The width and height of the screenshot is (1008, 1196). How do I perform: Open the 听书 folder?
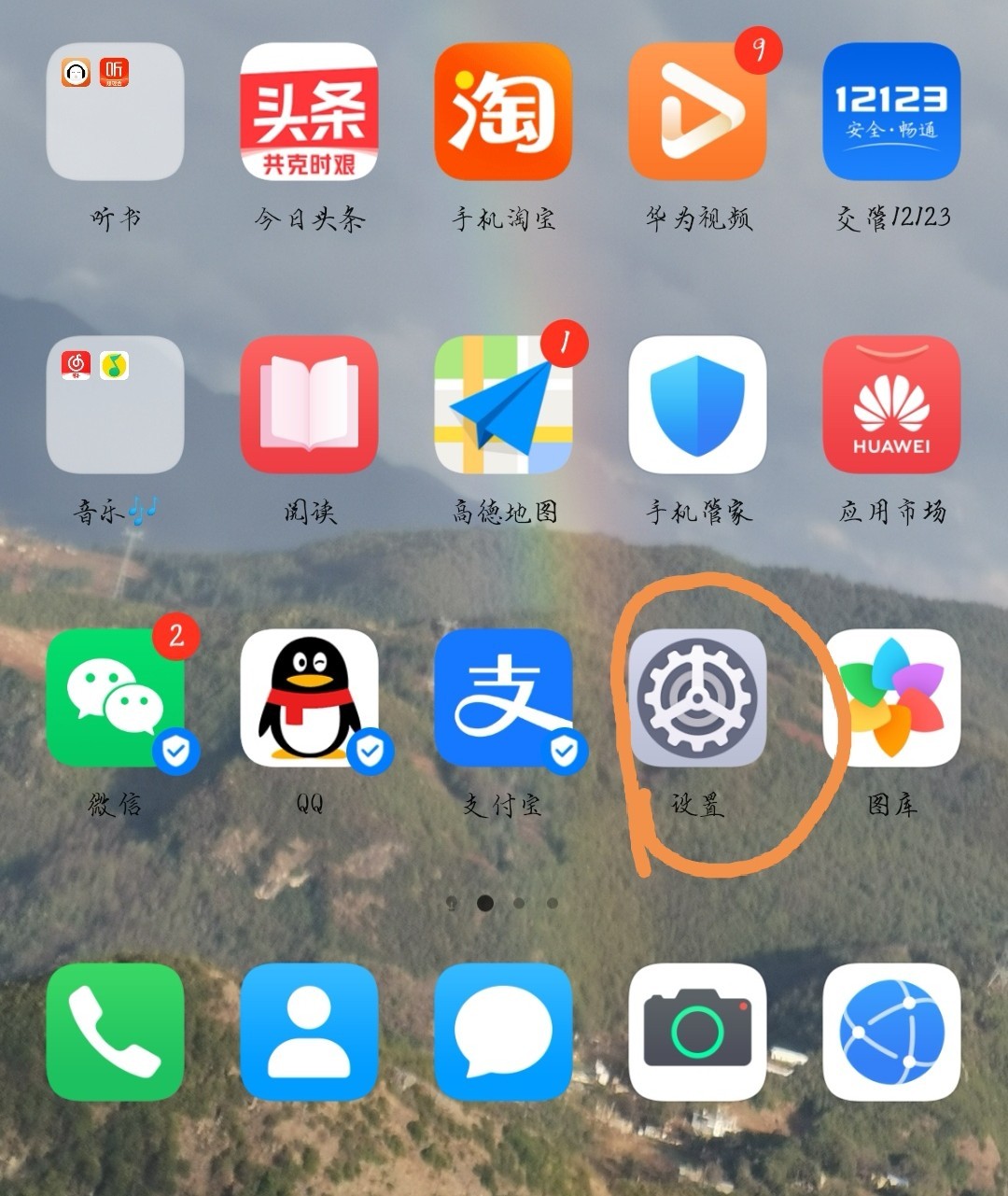click(x=115, y=112)
